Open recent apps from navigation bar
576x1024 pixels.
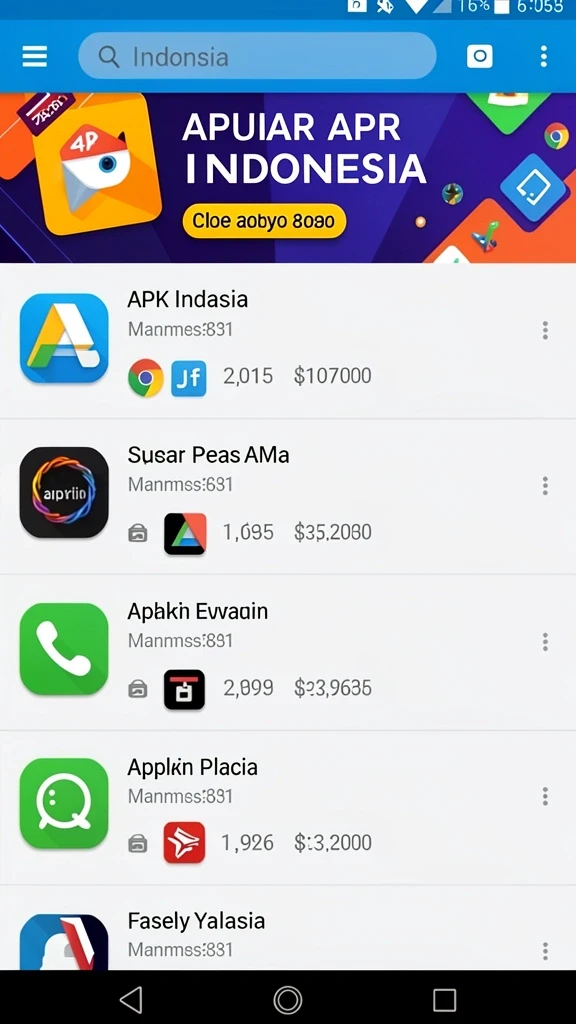(444, 999)
